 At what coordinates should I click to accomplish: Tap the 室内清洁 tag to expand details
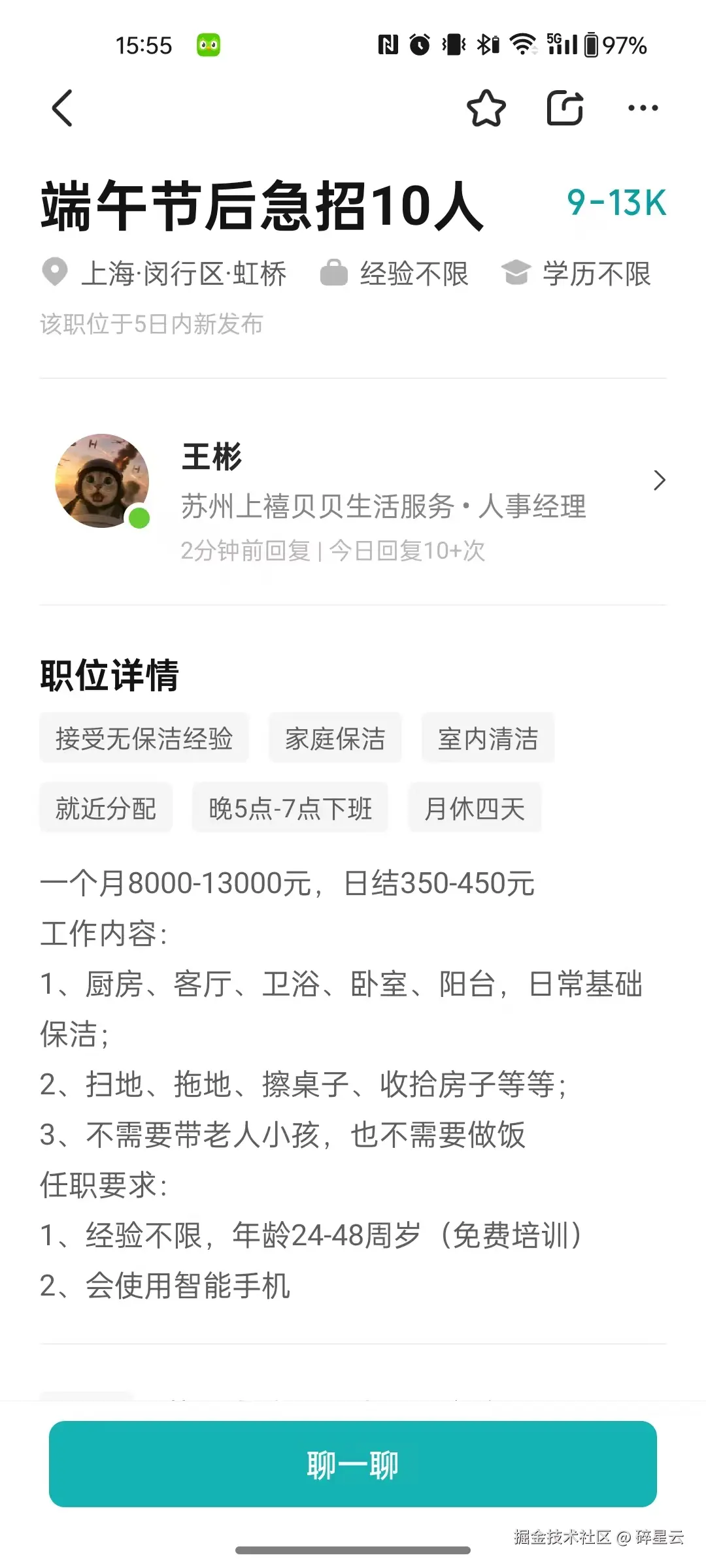coord(487,738)
